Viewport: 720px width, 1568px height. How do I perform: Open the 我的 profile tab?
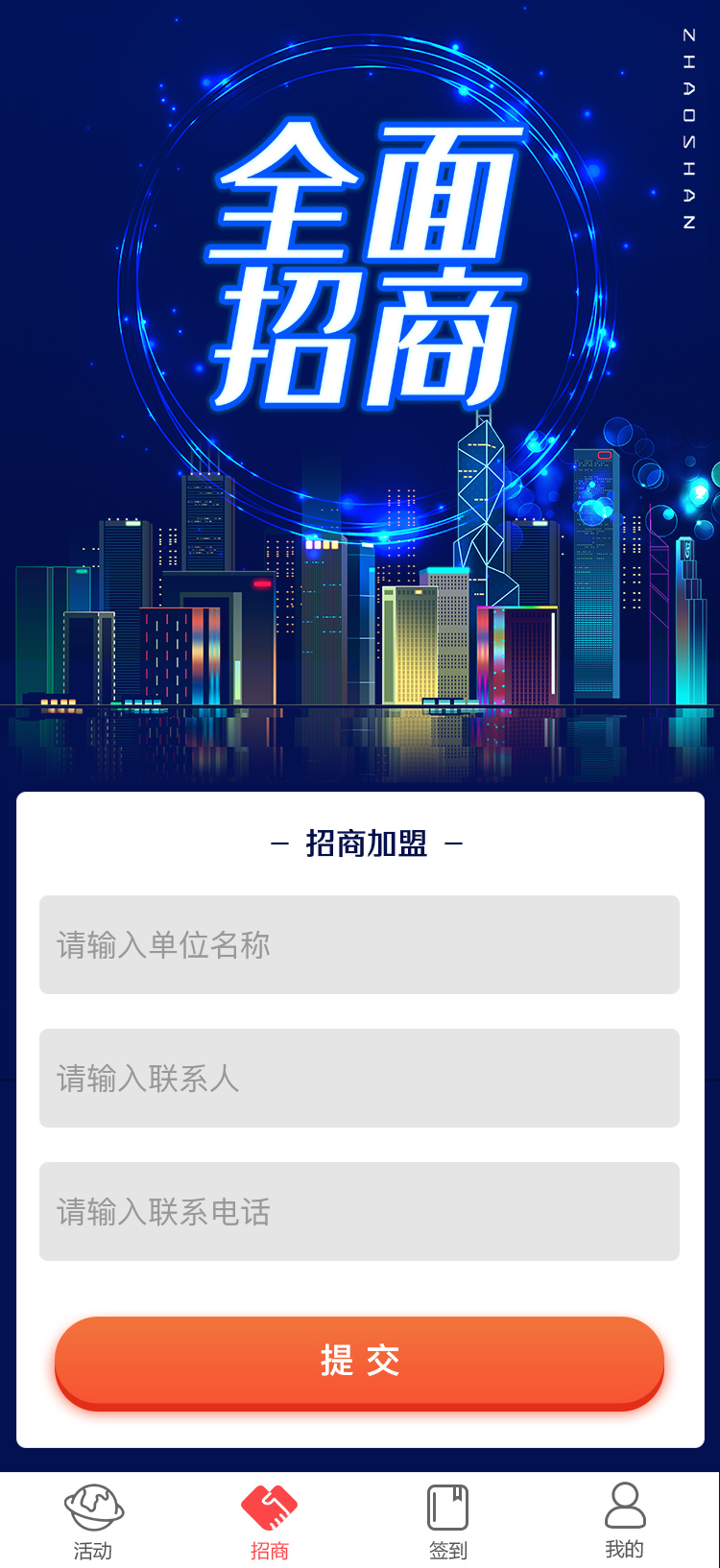coord(625,1522)
